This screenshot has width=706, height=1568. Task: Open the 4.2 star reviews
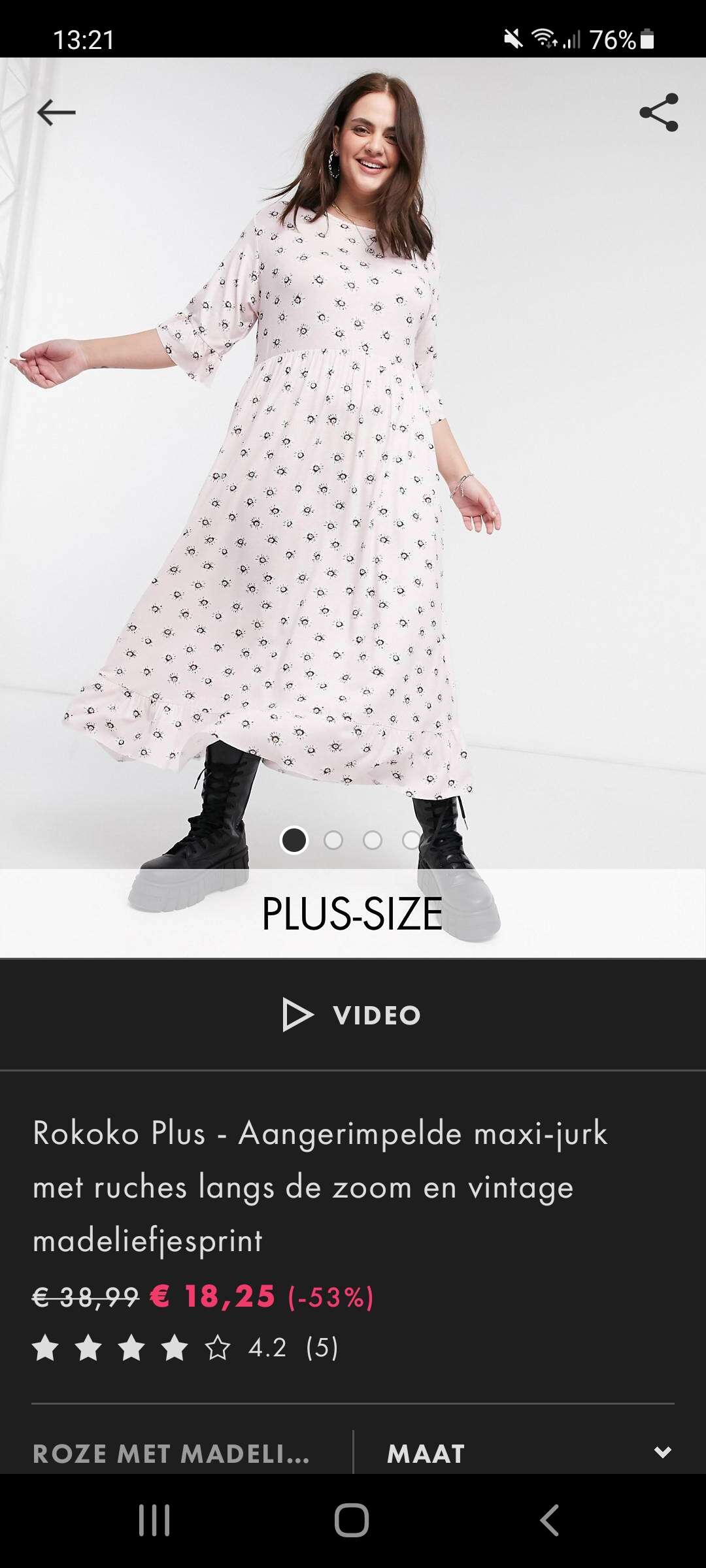[x=185, y=1348]
